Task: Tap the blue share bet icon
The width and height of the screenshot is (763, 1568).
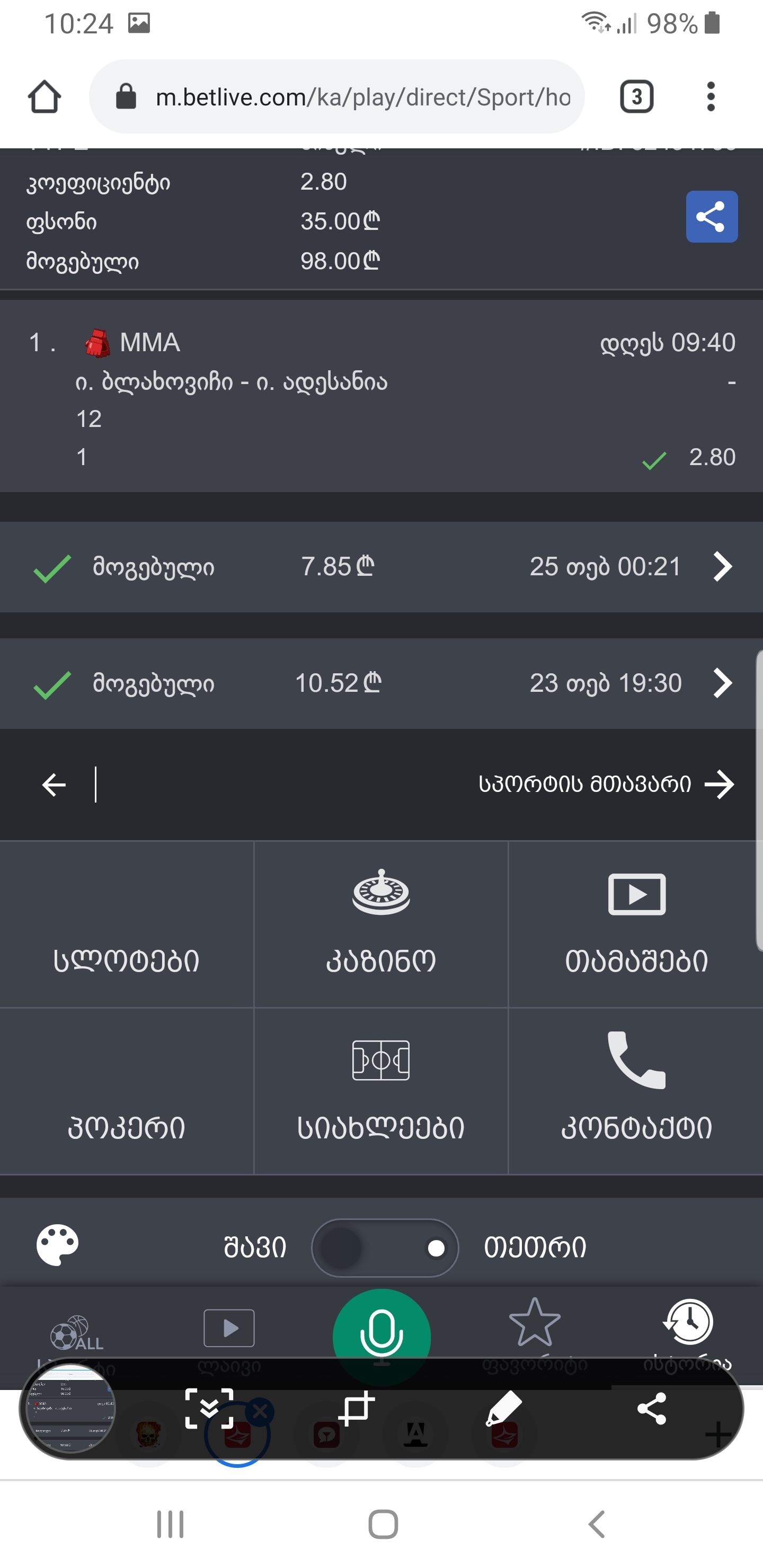Action: tap(711, 216)
